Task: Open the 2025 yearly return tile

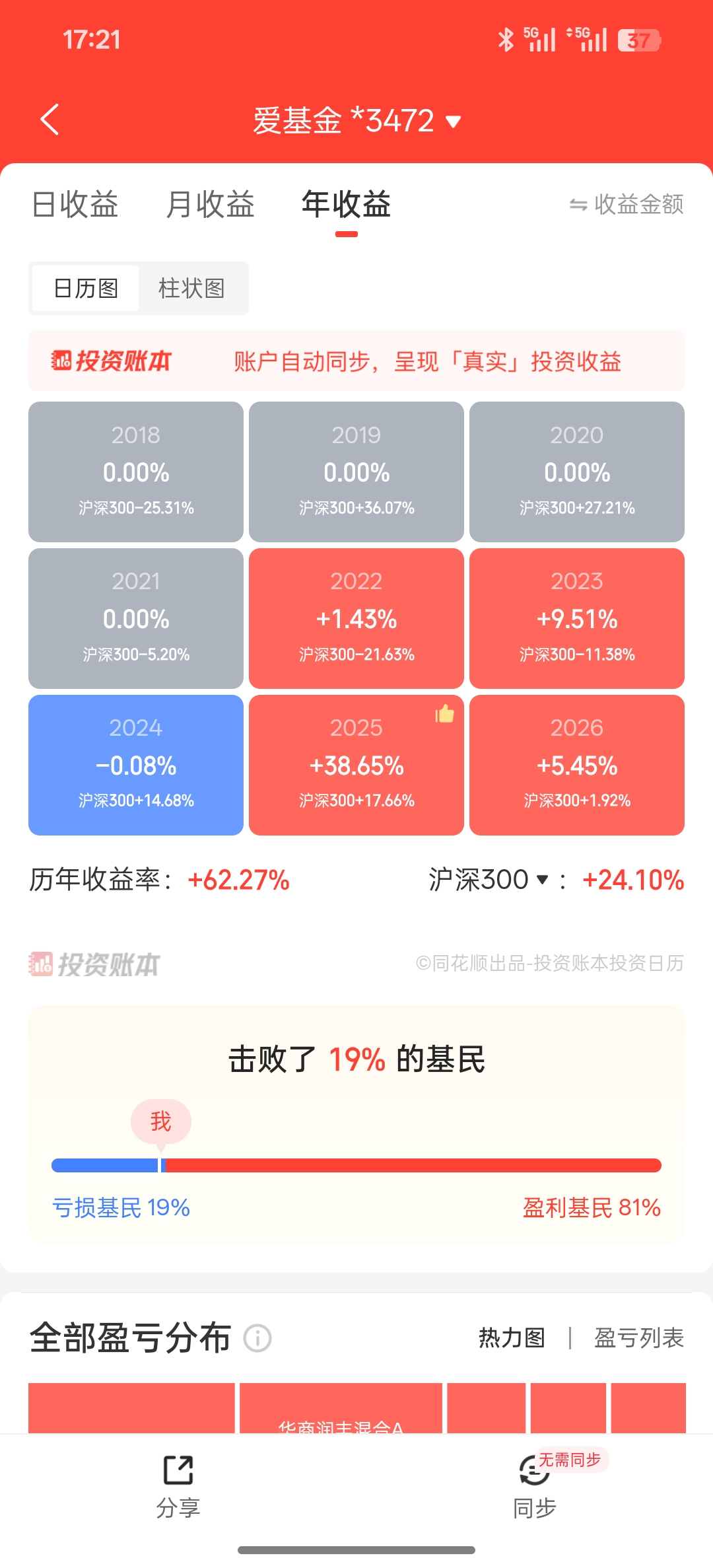Action: pos(356,765)
